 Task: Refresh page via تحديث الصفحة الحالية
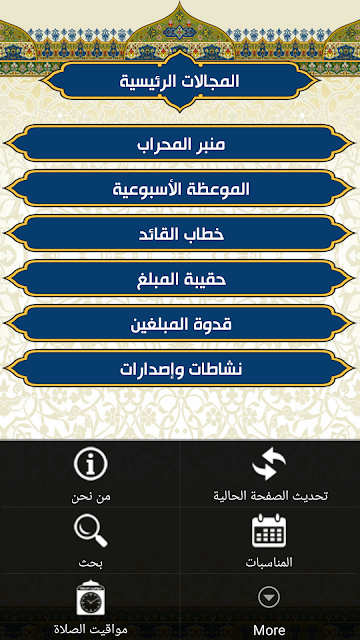(270, 473)
